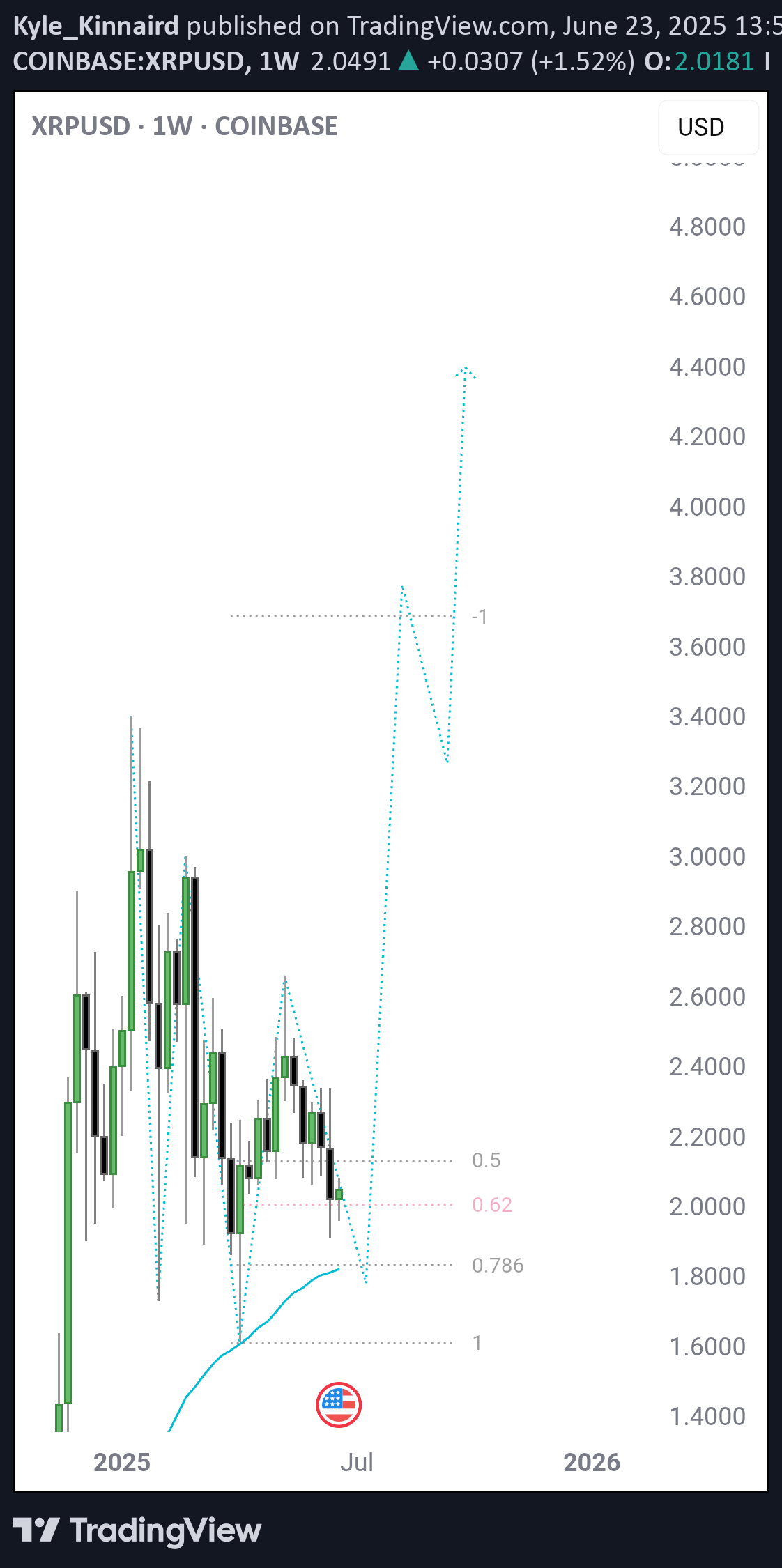Click the green up-arrow triangle beside the price
Viewport: 782px width, 1568px height.
pyautogui.click(x=410, y=61)
